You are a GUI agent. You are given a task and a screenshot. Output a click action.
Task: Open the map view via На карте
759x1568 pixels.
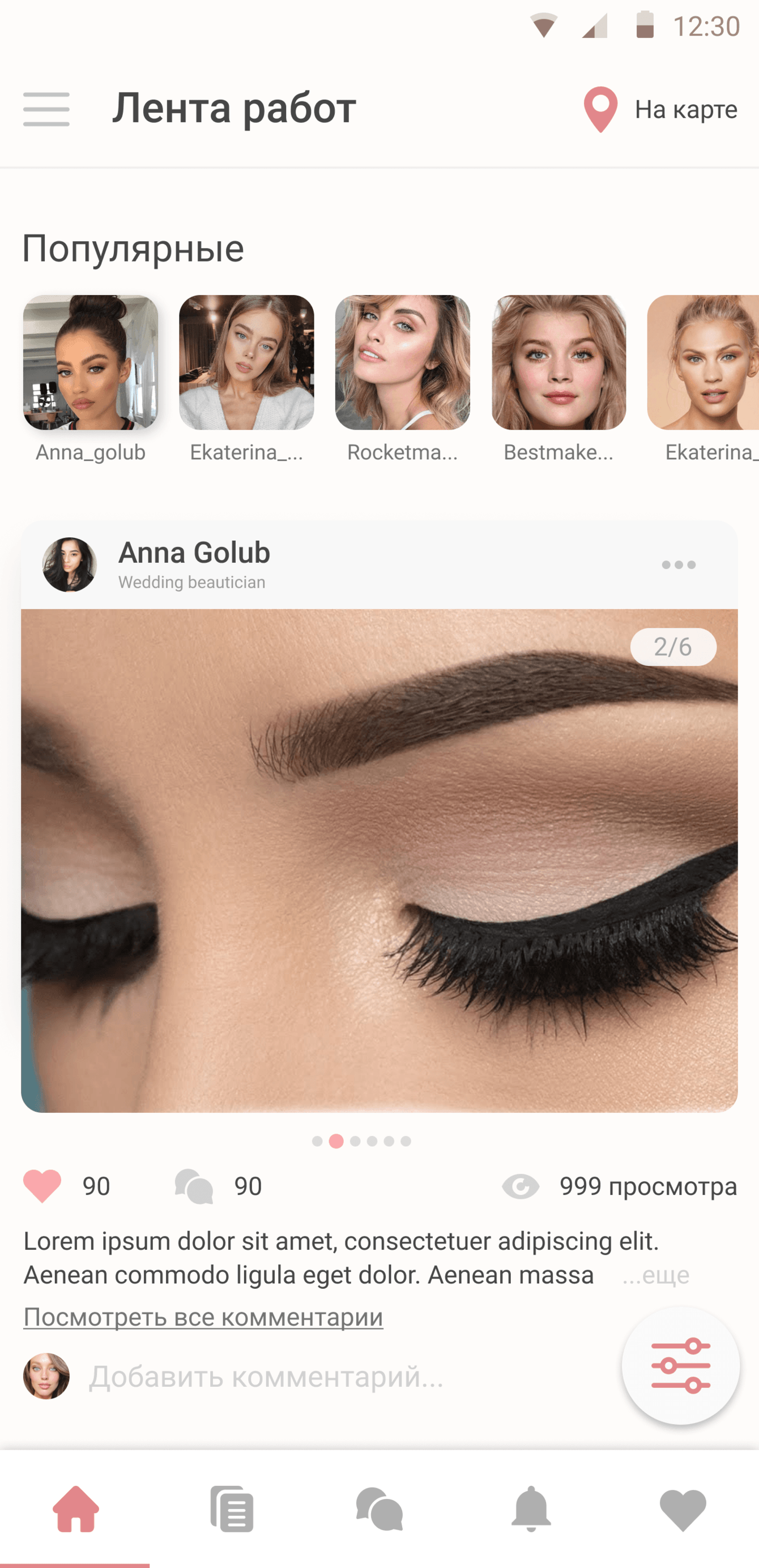point(661,109)
